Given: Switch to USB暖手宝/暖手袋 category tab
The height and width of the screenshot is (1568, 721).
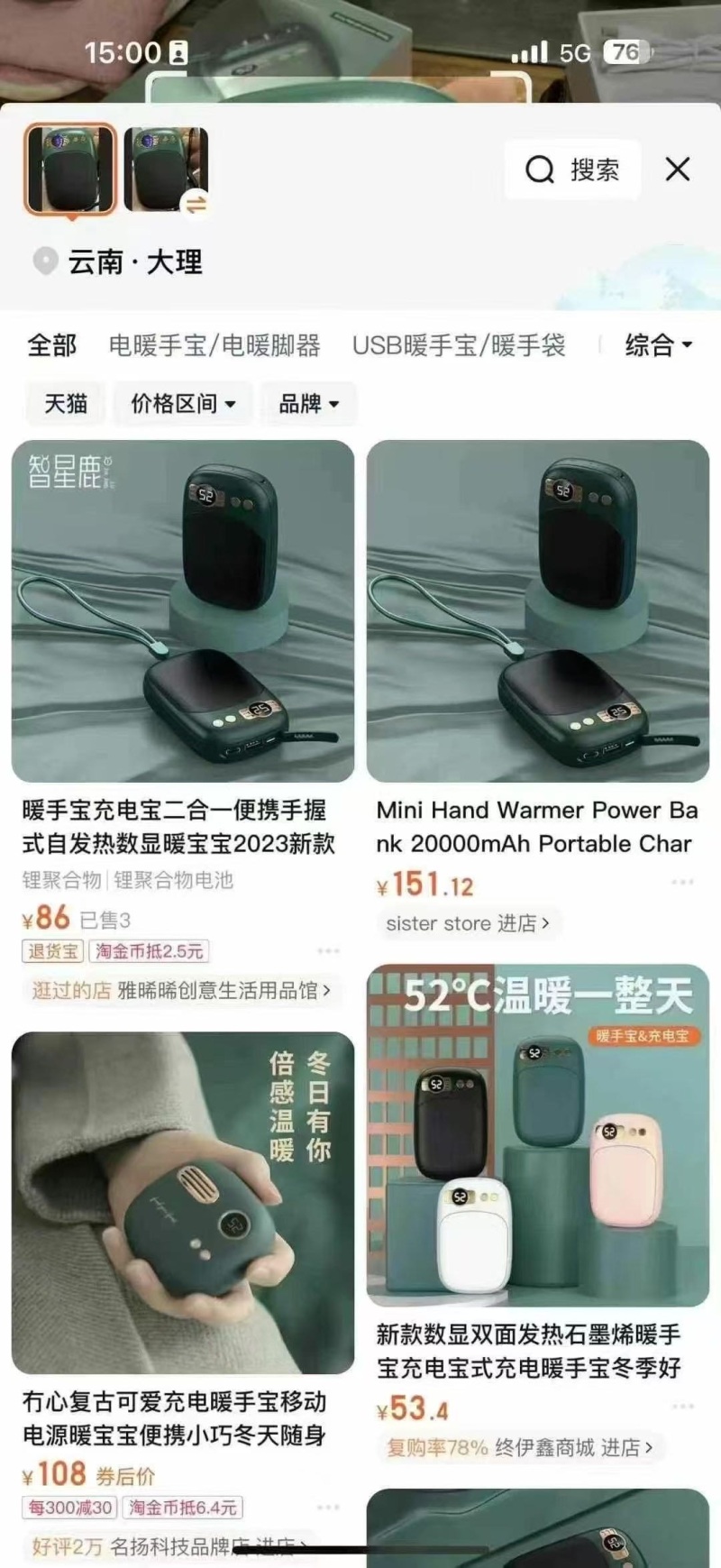Looking at the screenshot, I should [x=459, y=345].
